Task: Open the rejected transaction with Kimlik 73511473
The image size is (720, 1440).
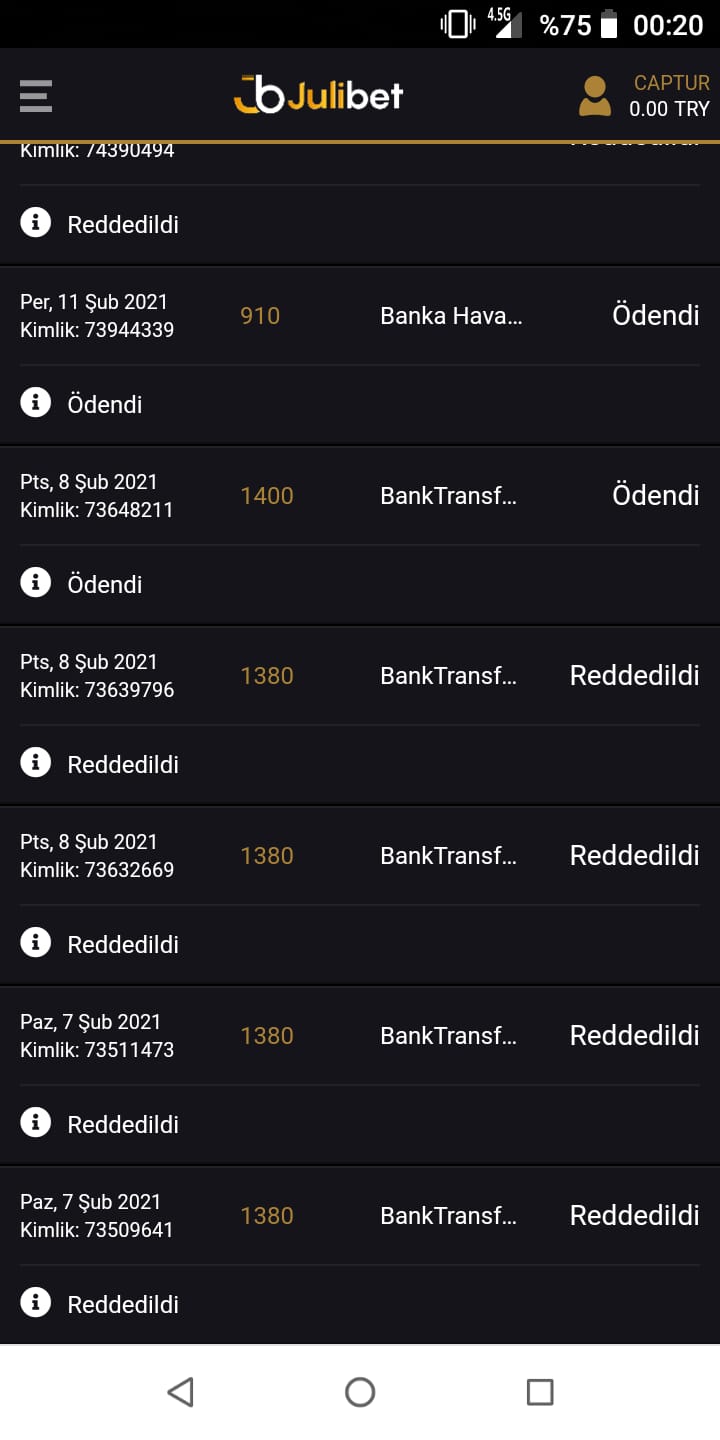Action: tap(360, 1036)
